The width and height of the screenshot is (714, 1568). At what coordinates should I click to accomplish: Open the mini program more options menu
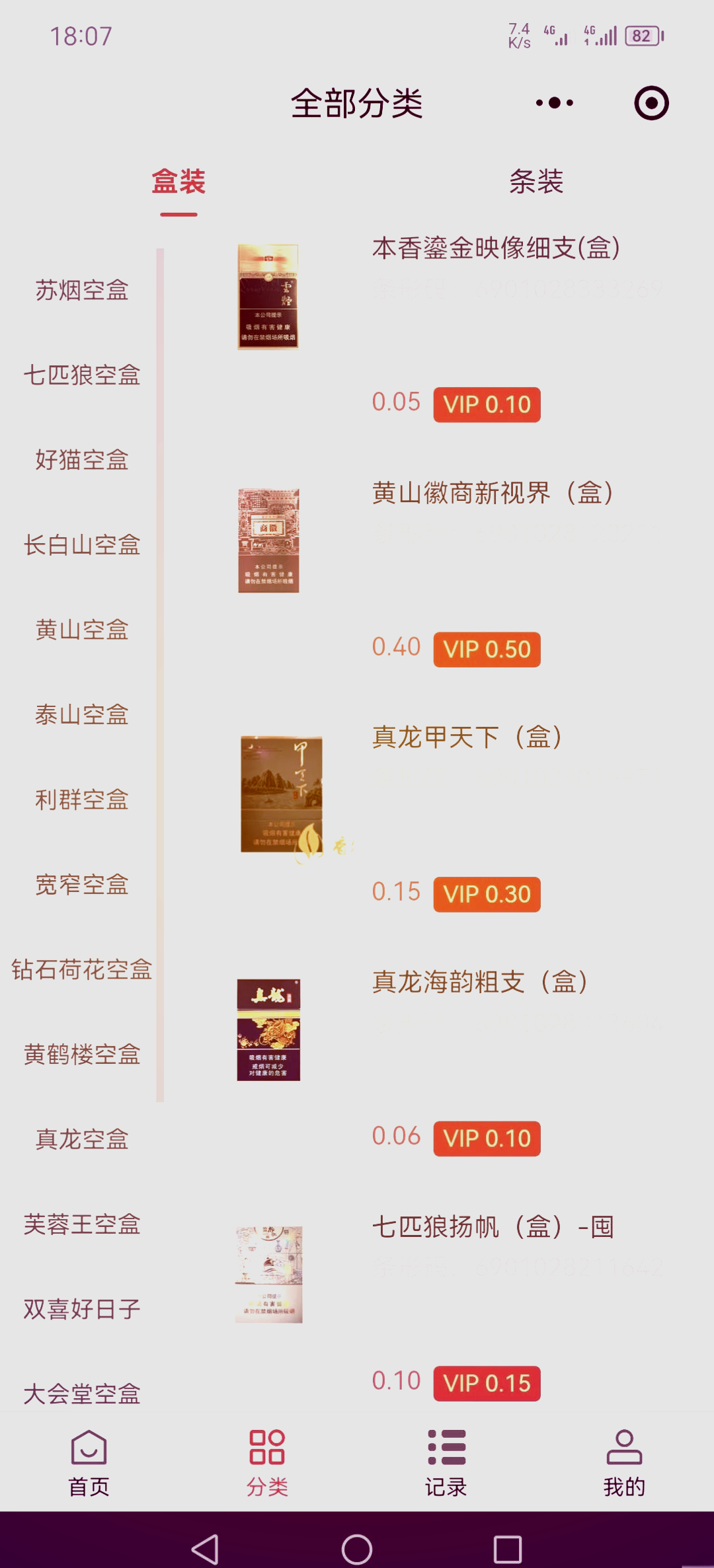point(554,103)
